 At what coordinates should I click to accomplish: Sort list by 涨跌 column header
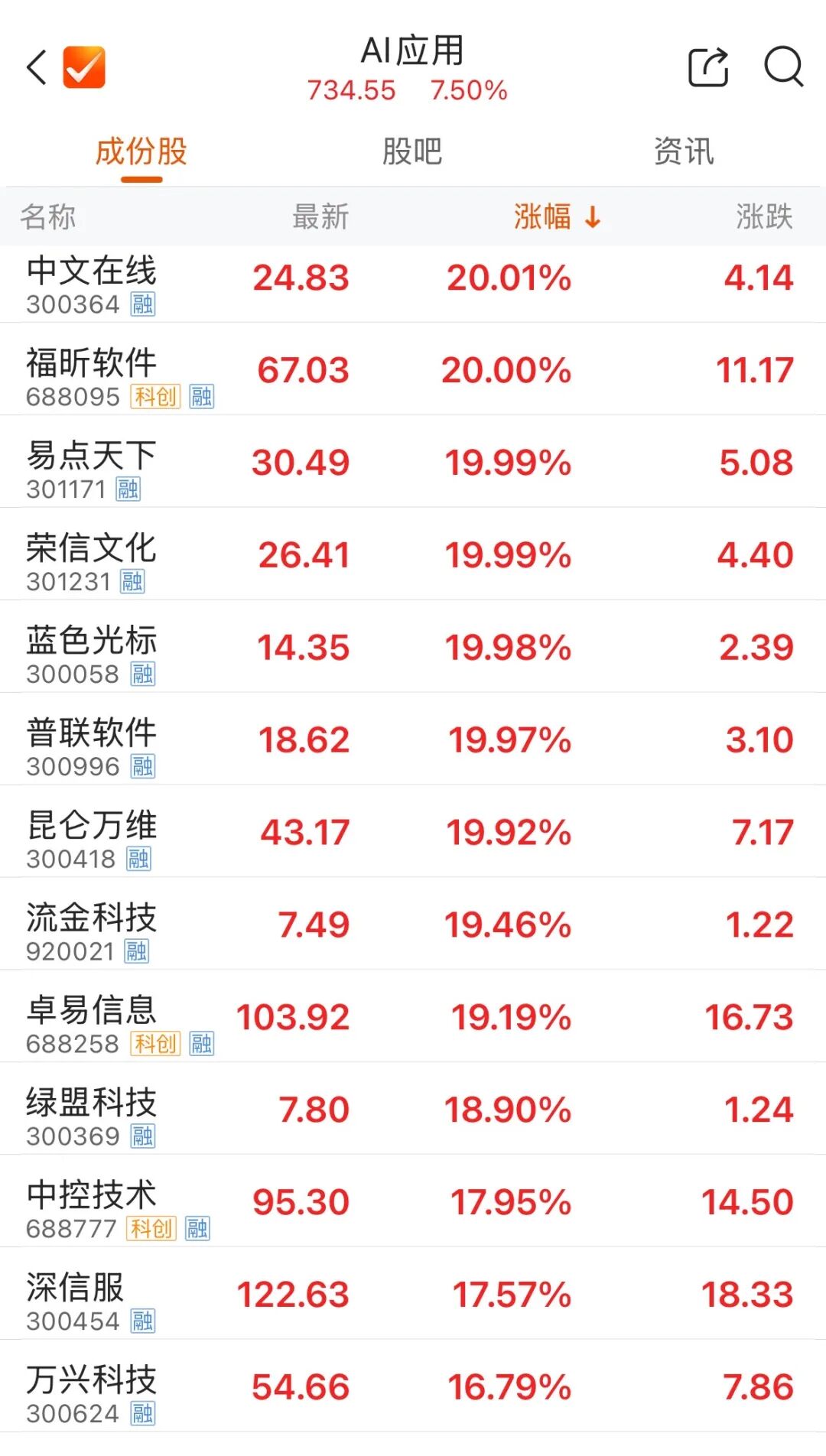[x=764, y=216]
